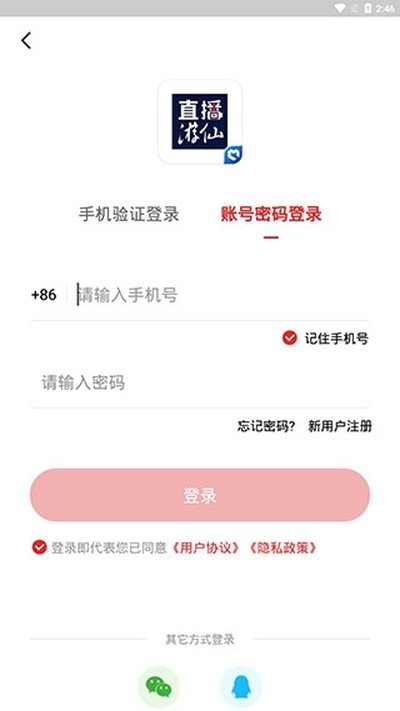Uncheck the 记住手机号 checkbox

click(x=289, y=338)
